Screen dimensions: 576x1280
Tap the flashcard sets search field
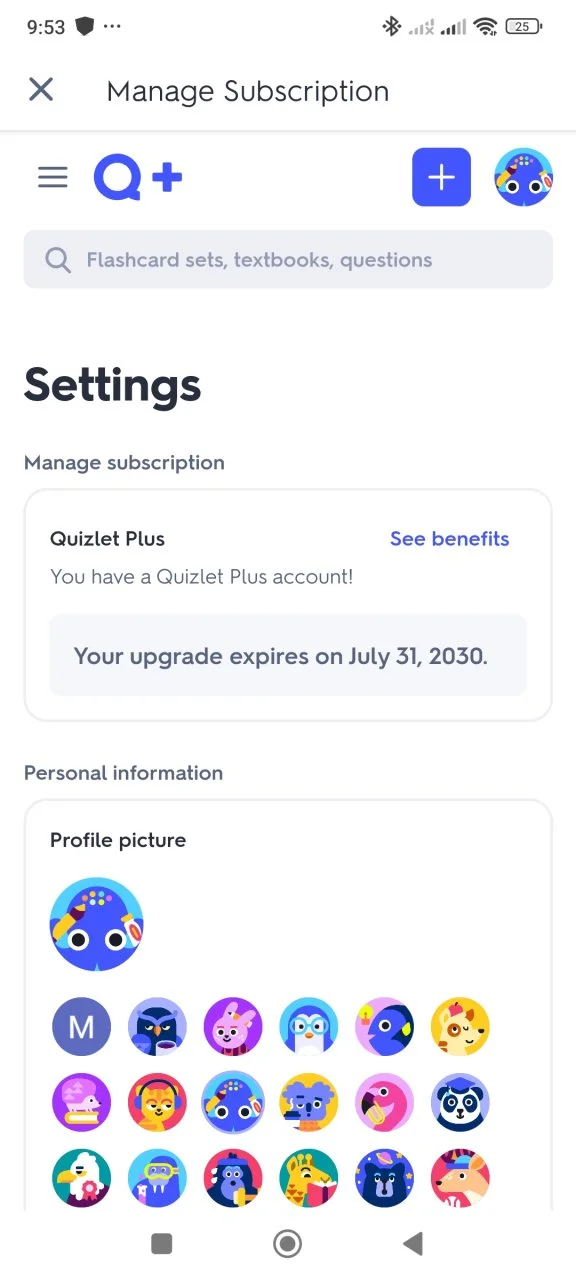click(x=288, y=260)
